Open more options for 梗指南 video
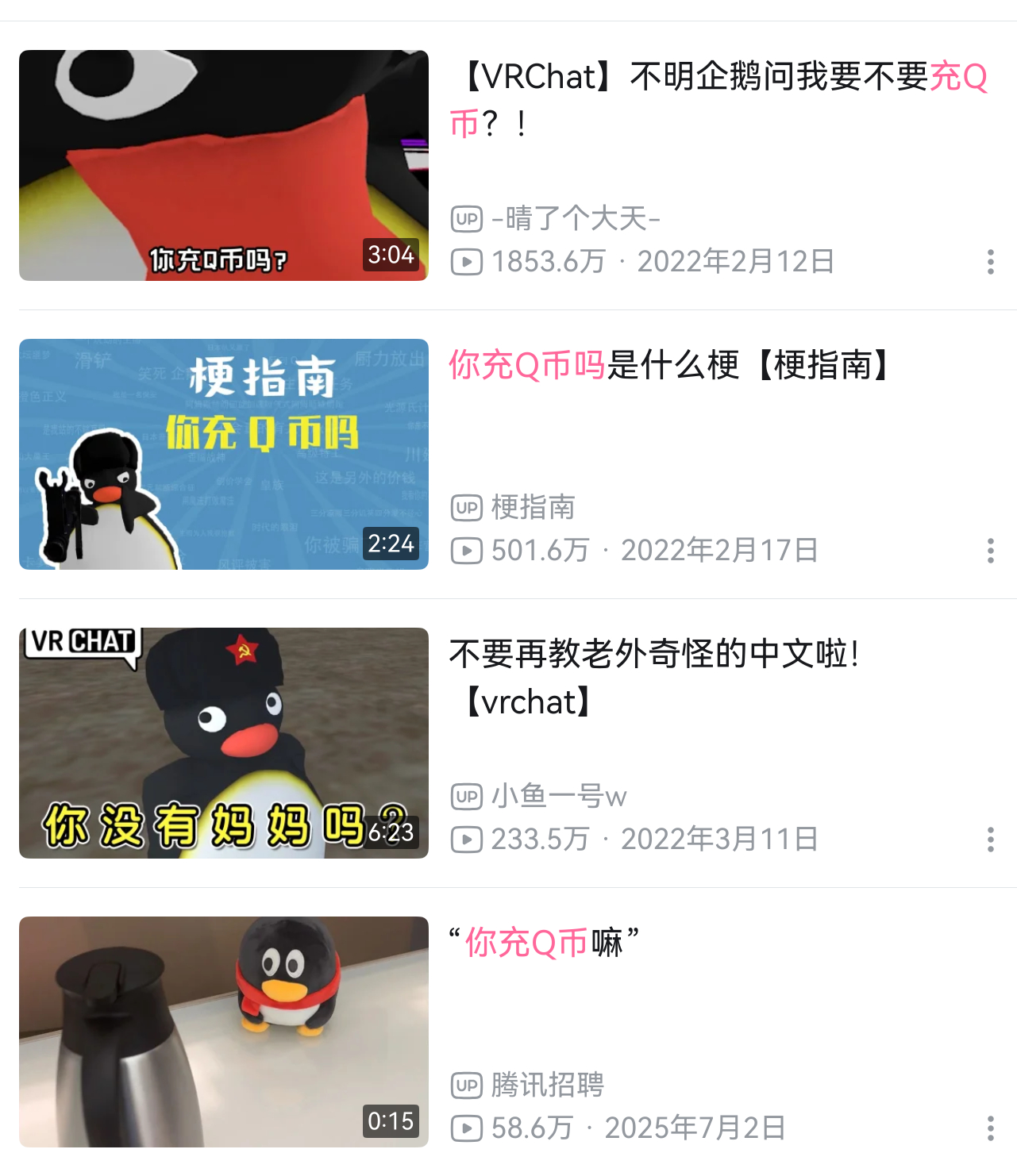The width and height of the screenshot is (1017, 1176). (x=990, y=551)
